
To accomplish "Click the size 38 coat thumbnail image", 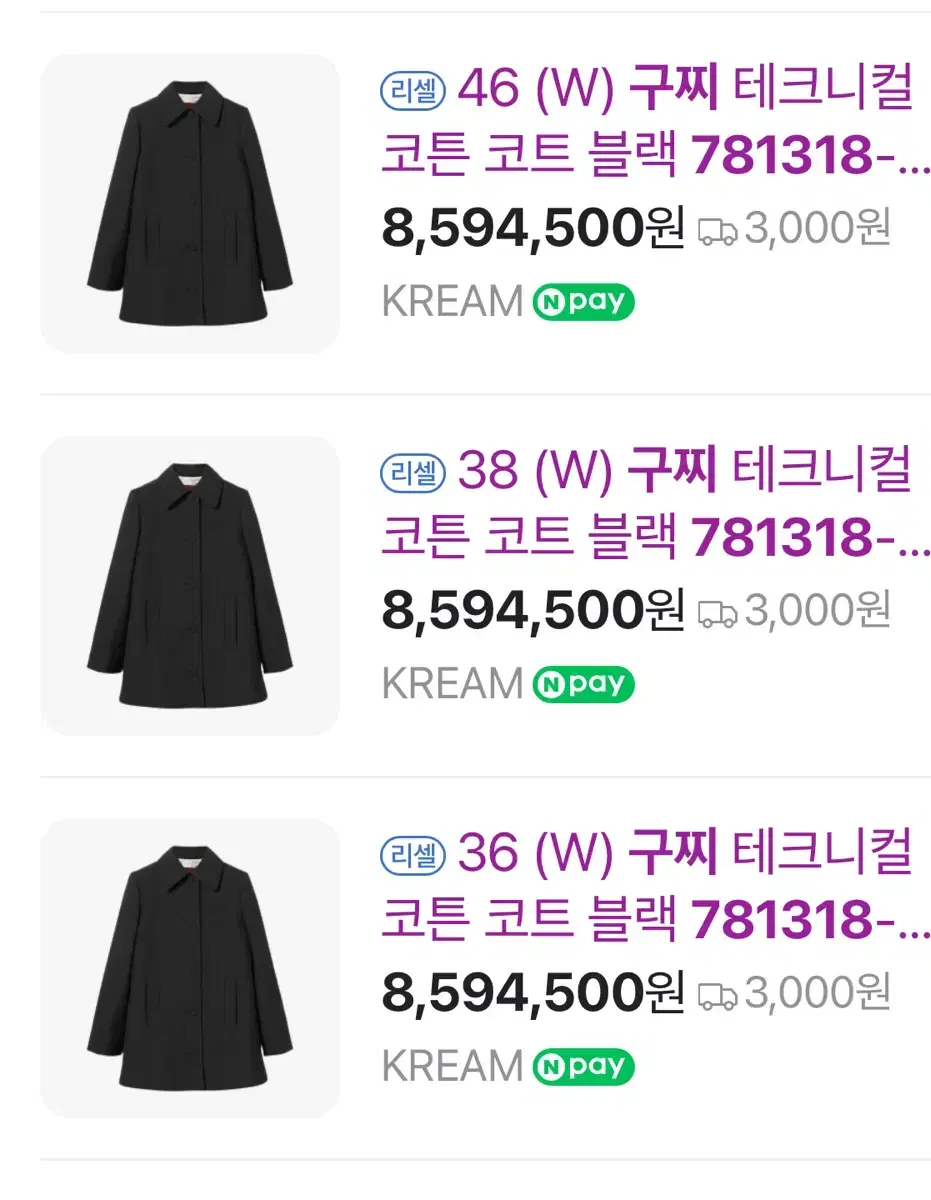I will point(190,583).
